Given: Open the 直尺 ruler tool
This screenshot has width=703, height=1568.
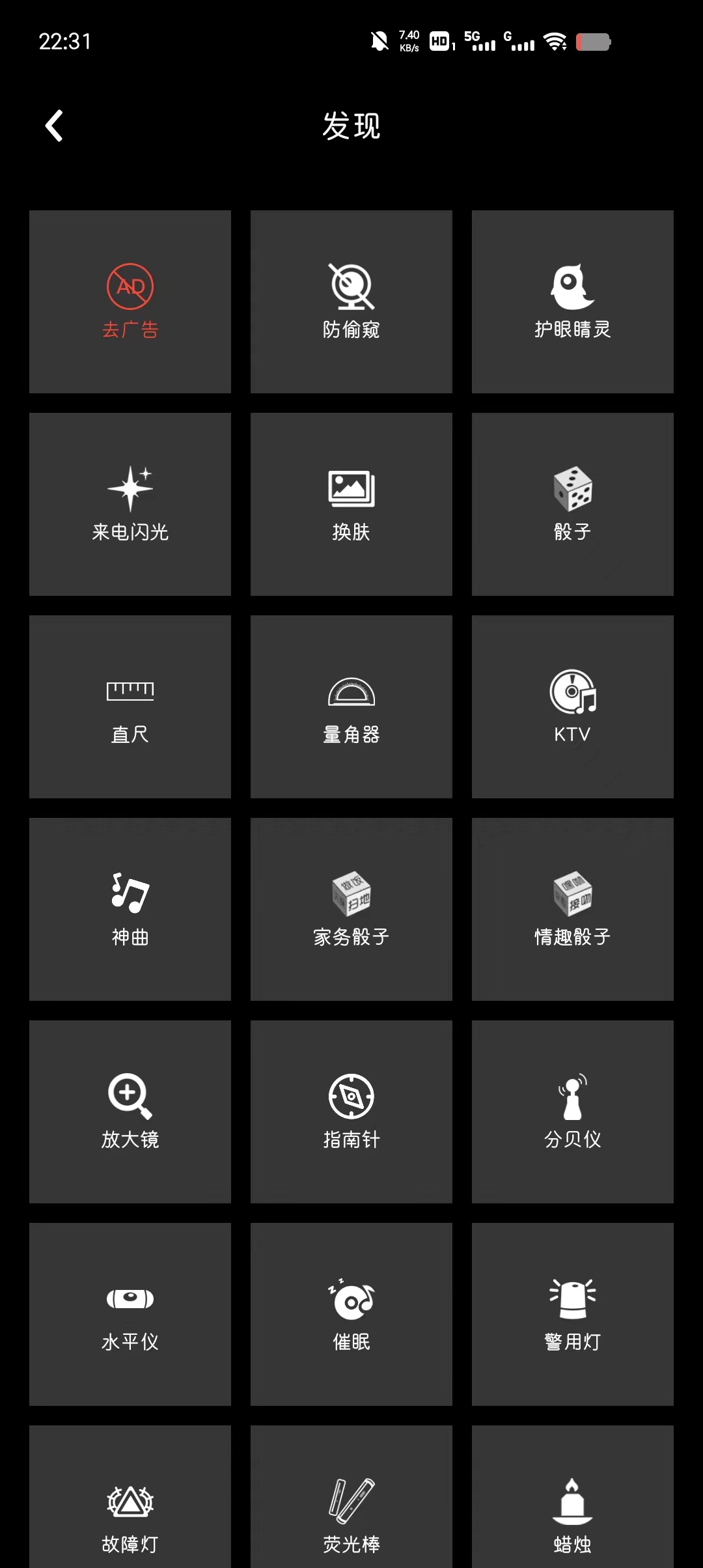Looking at the screenshot, I should pyautogui.click(x=130, y=708).
